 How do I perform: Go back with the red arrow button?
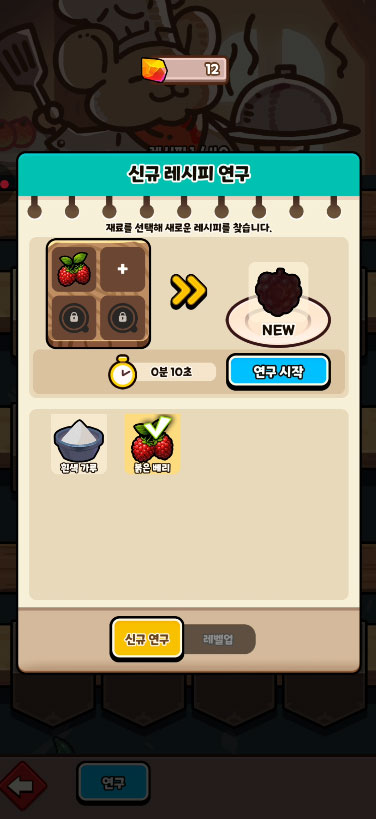[22, 785]
